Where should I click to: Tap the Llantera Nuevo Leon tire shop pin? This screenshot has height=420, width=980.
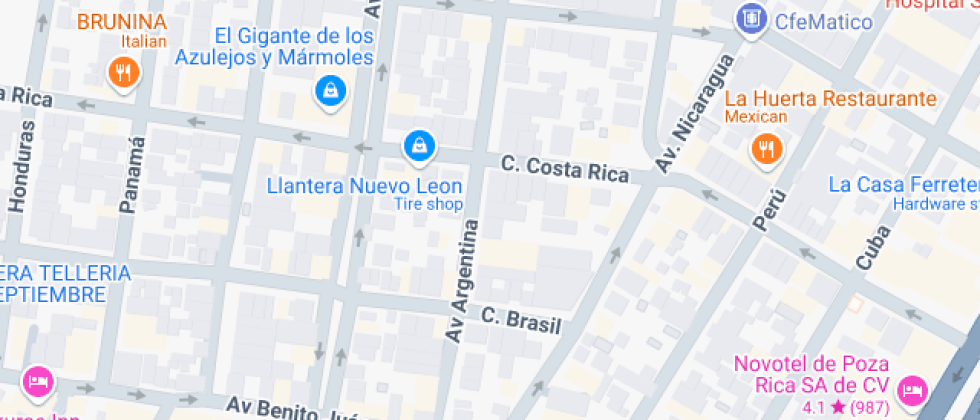click(418, 146)
